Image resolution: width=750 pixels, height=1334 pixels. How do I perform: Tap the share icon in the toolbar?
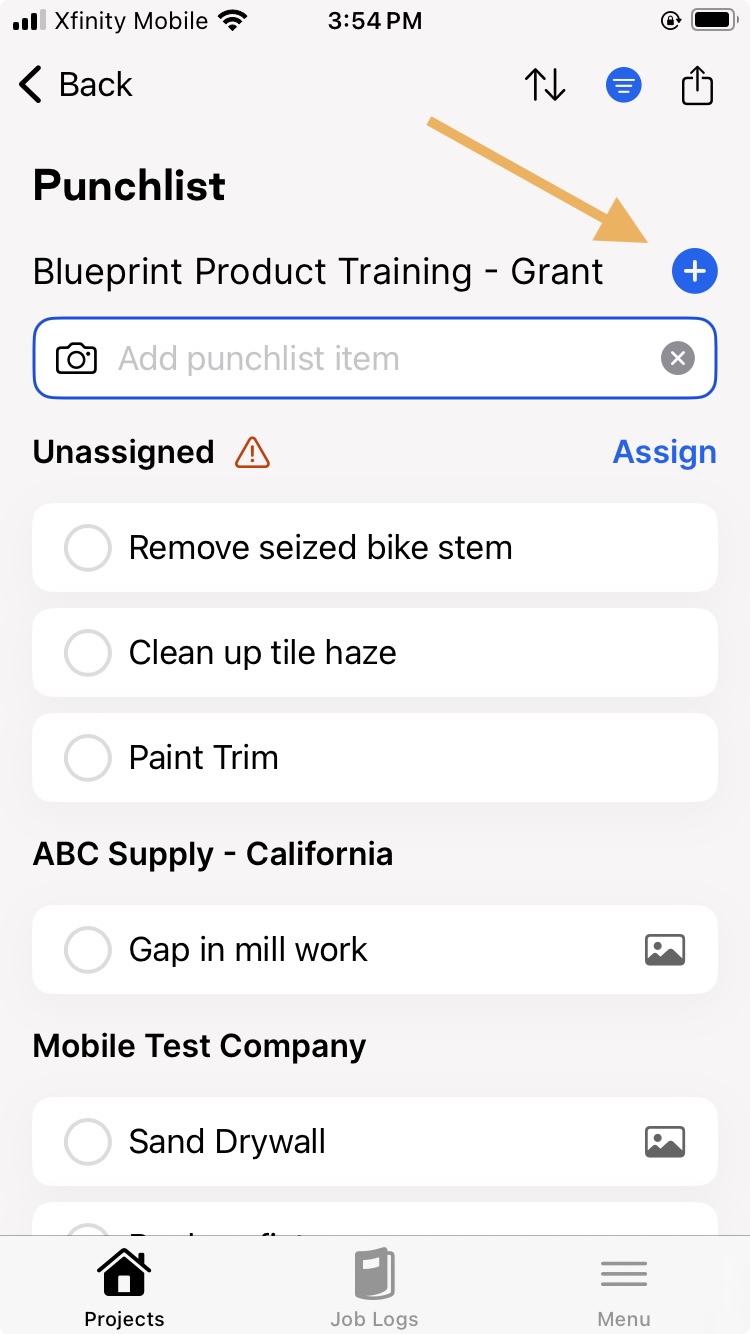pos(697,84)
